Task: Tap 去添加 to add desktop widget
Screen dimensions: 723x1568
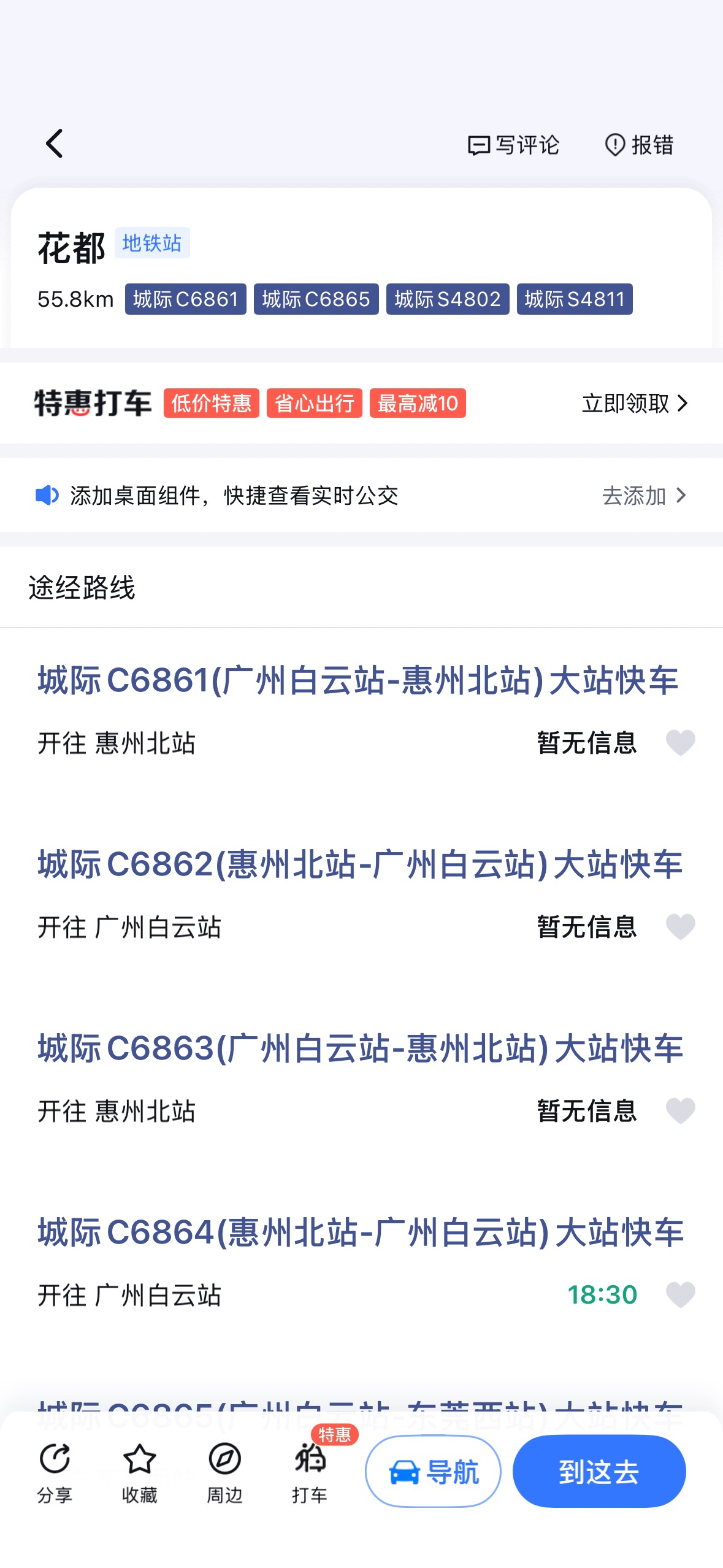Action: click(x=643, y=496)
